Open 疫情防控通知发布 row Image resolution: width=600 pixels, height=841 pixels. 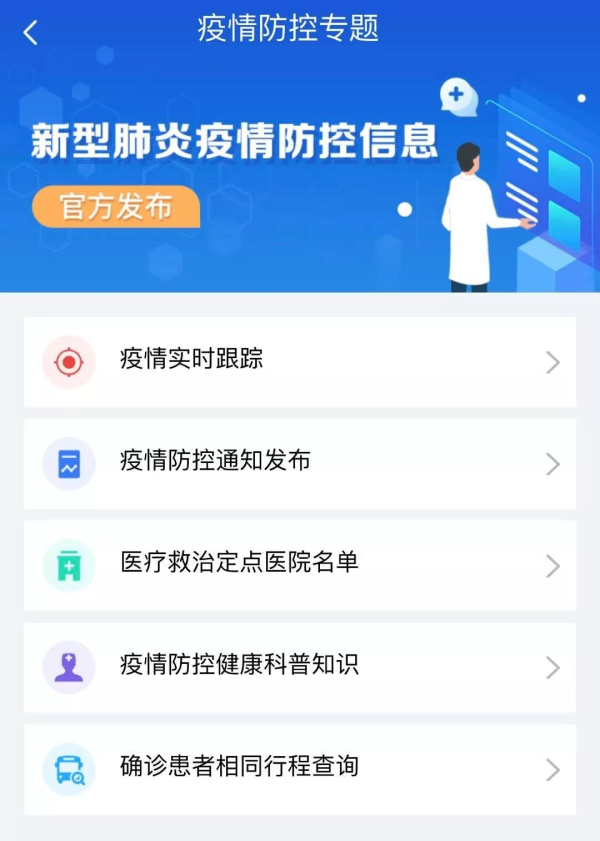[x=299, y=464]
